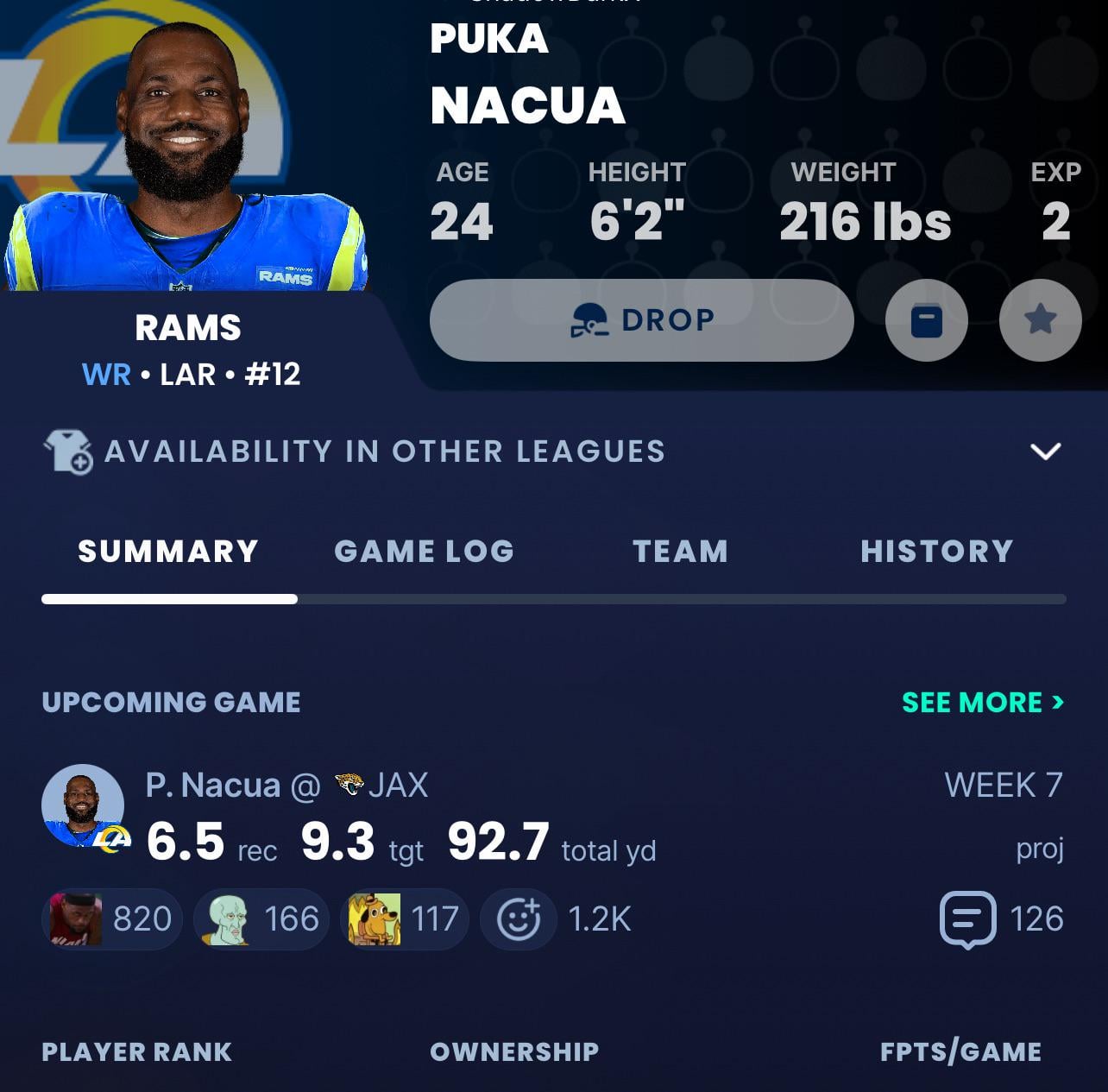
Task: Switch to the Game Log tab
Action: [424, 552]
